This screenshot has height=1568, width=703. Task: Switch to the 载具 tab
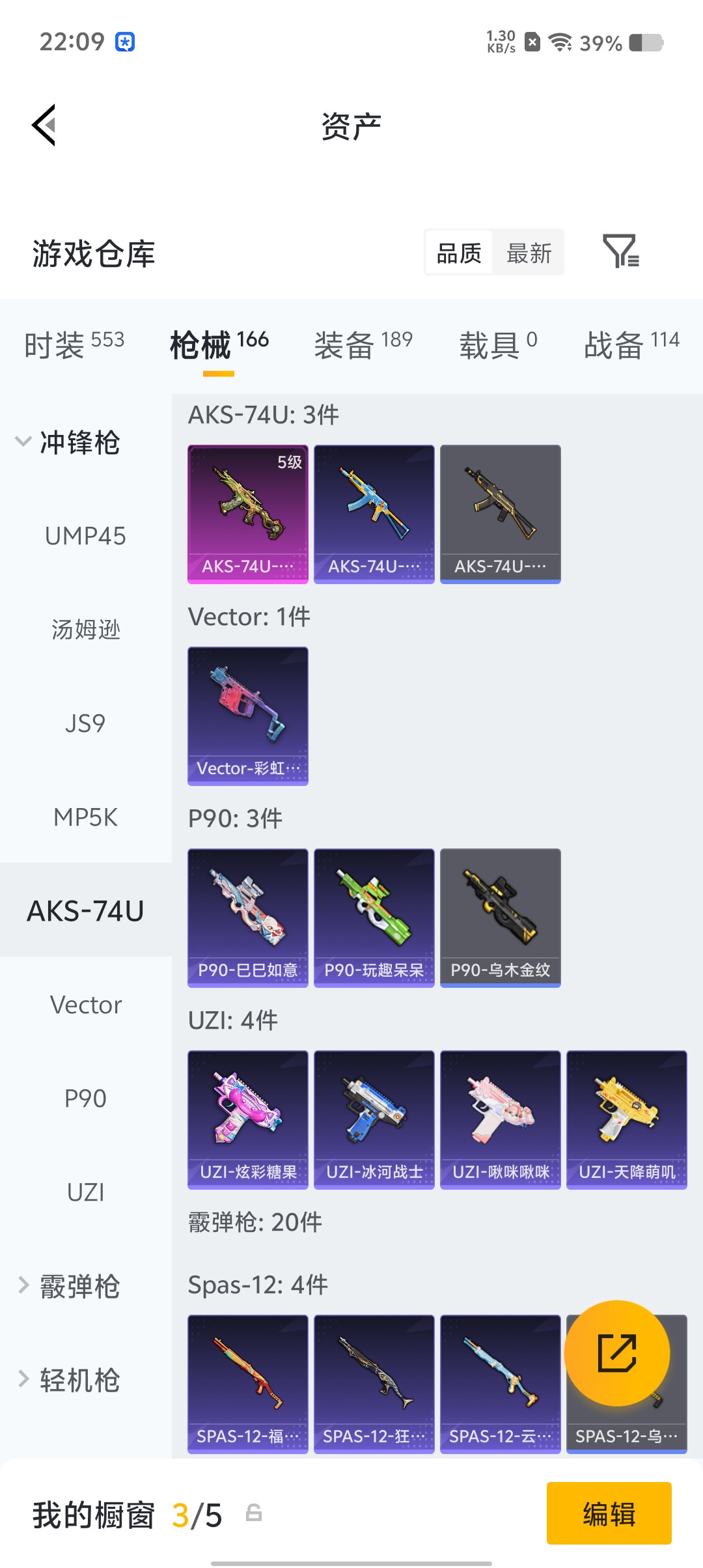(x=498, y=344)
